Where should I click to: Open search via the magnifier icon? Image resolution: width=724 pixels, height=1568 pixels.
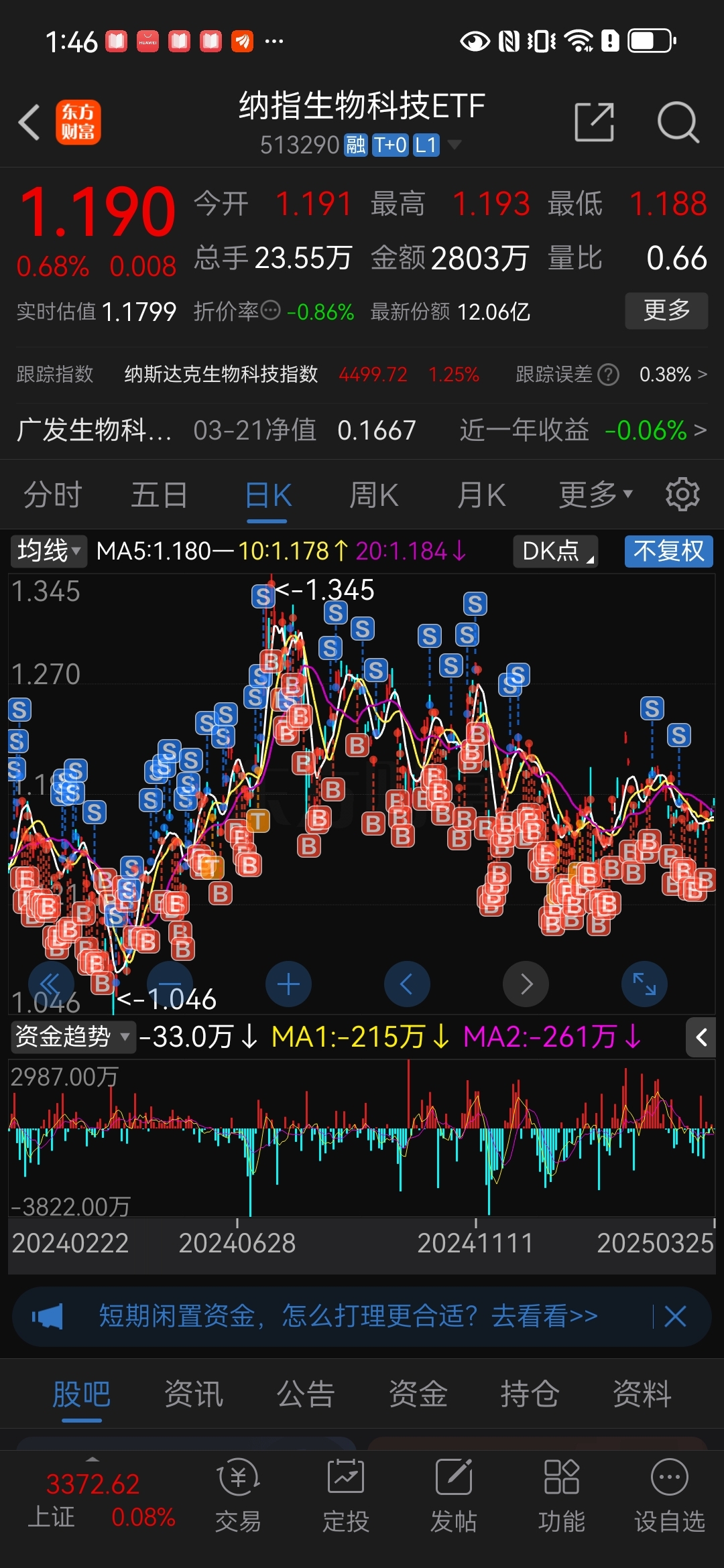pyautogui.click(x=678, y=123)
